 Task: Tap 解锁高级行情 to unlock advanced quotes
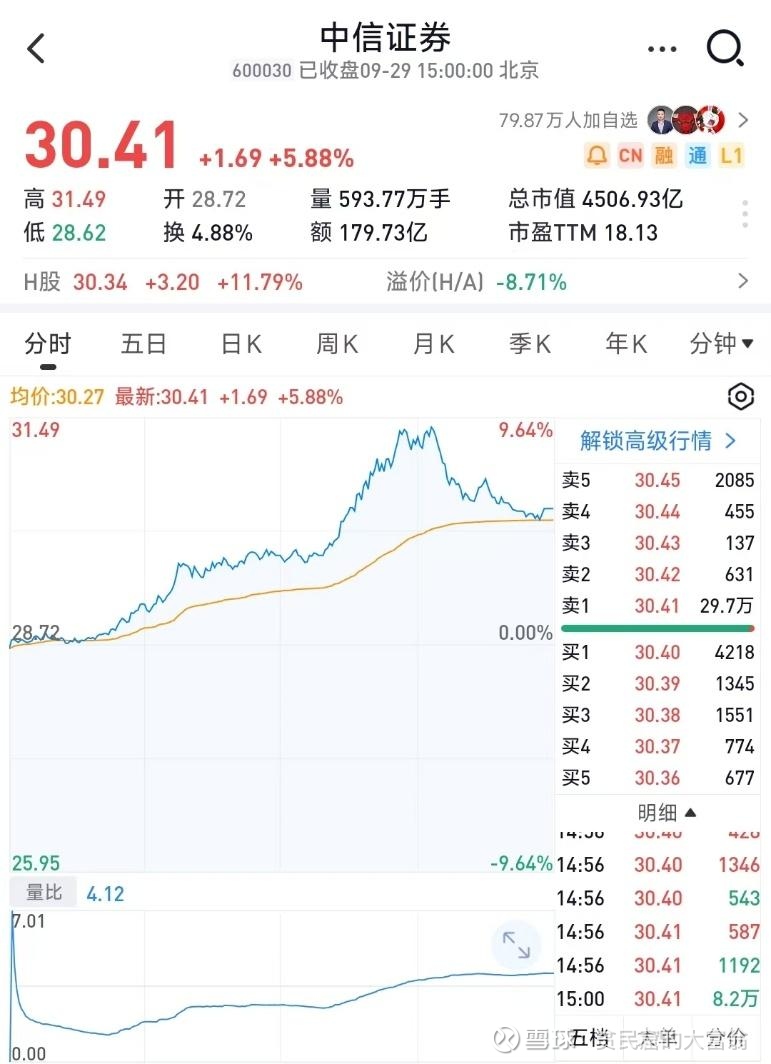pyautogui.click(x=658, y=441)
